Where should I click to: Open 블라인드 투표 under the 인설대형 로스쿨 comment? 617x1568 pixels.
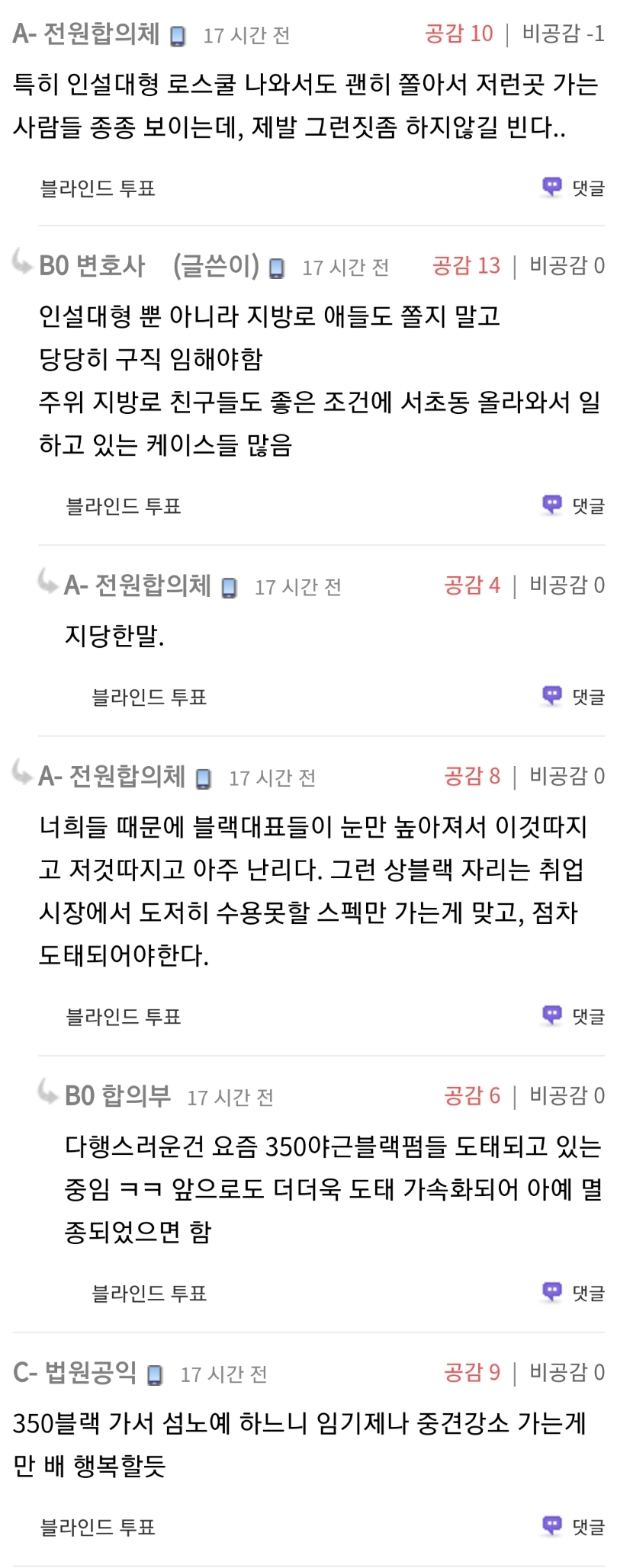(x=98, y=188)
